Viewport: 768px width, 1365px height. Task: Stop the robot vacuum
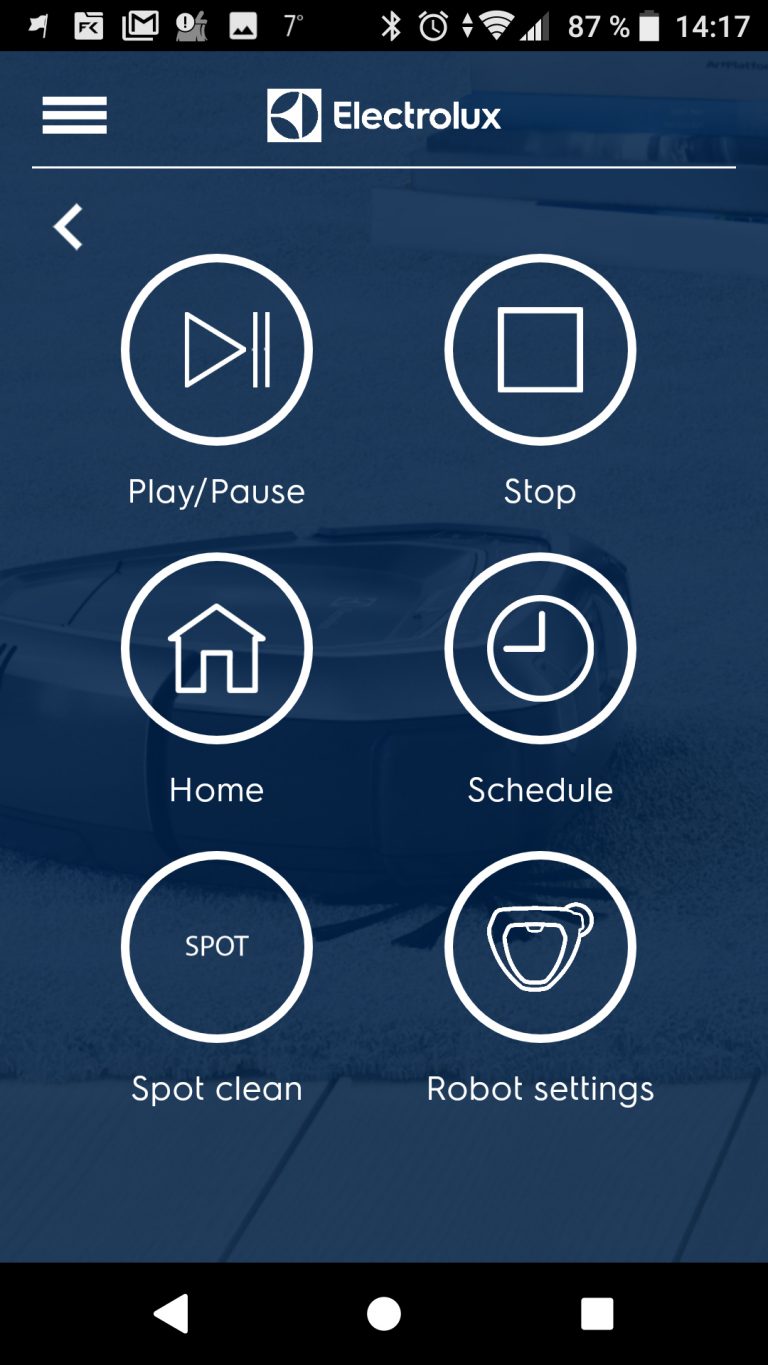click(540, 349)
